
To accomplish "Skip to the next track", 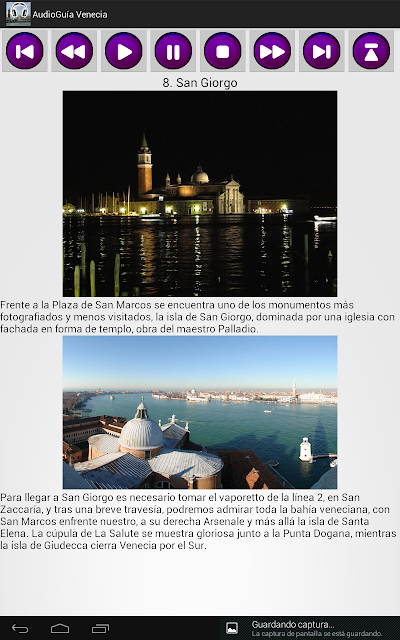I will tap(321, 51).
